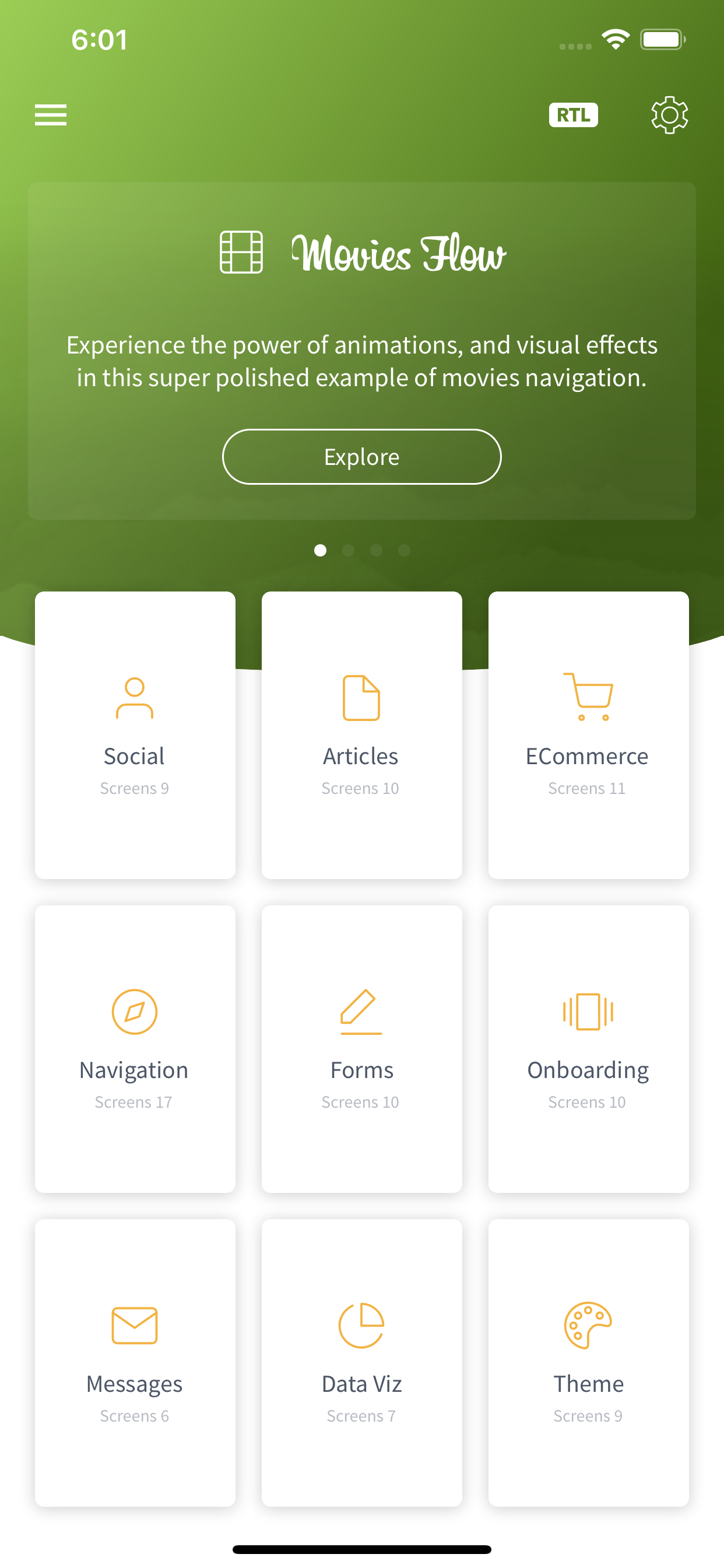Viewport: 724px width, 1568px height.
Task: Select the Theme card
Action: point(588,1361)
